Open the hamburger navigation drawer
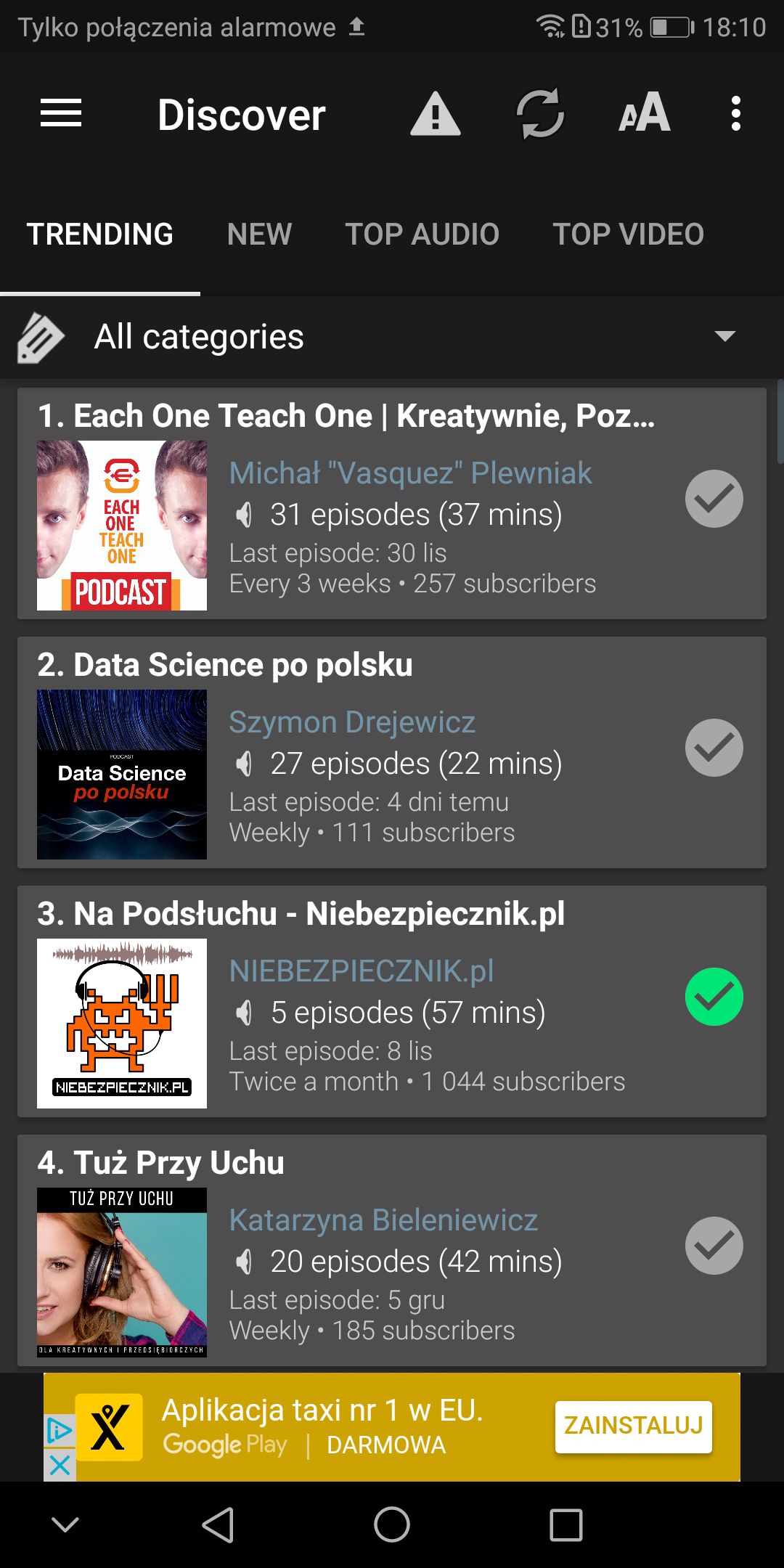The height and width of the screenshot is (1568, 784). [x=61, y=113]
